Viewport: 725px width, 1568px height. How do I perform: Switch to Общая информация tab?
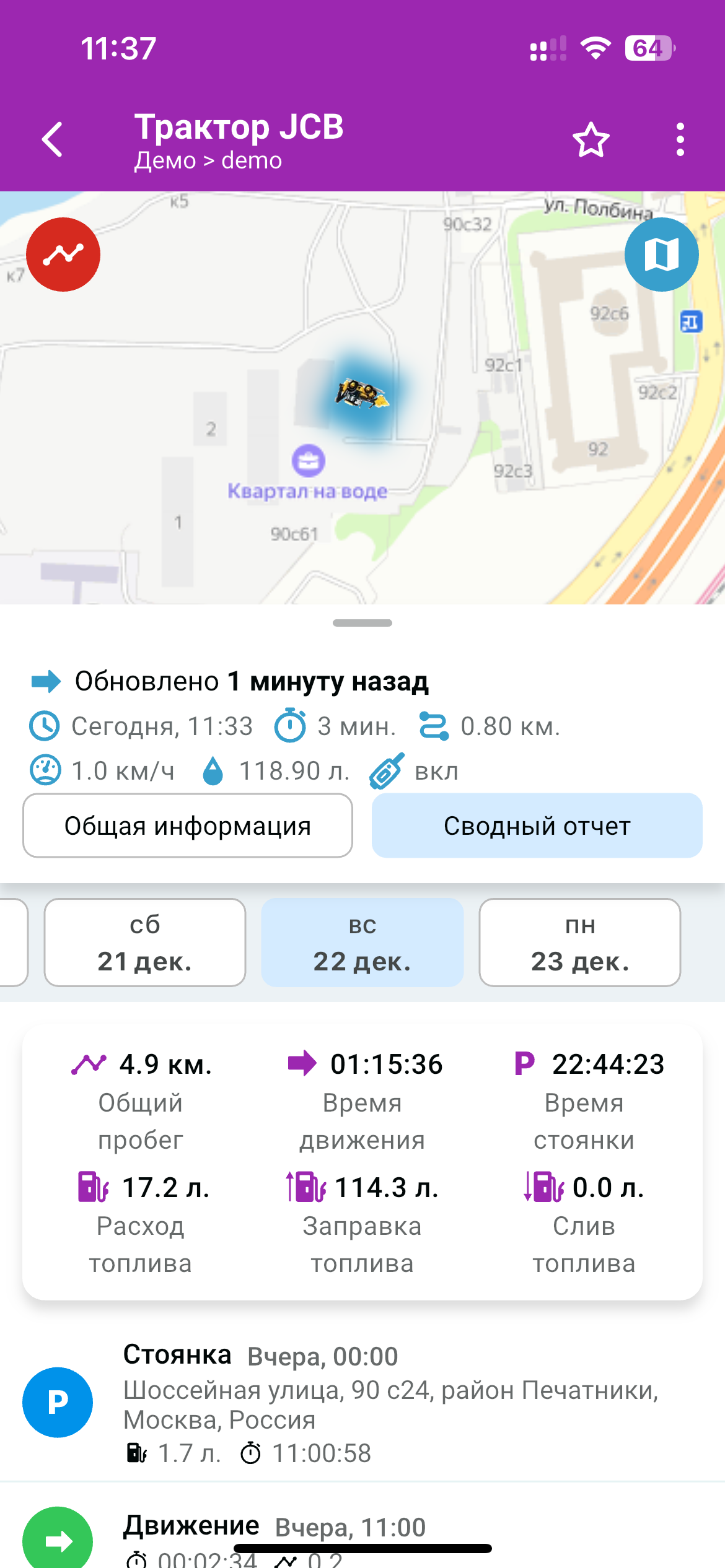tap(188, 825)
